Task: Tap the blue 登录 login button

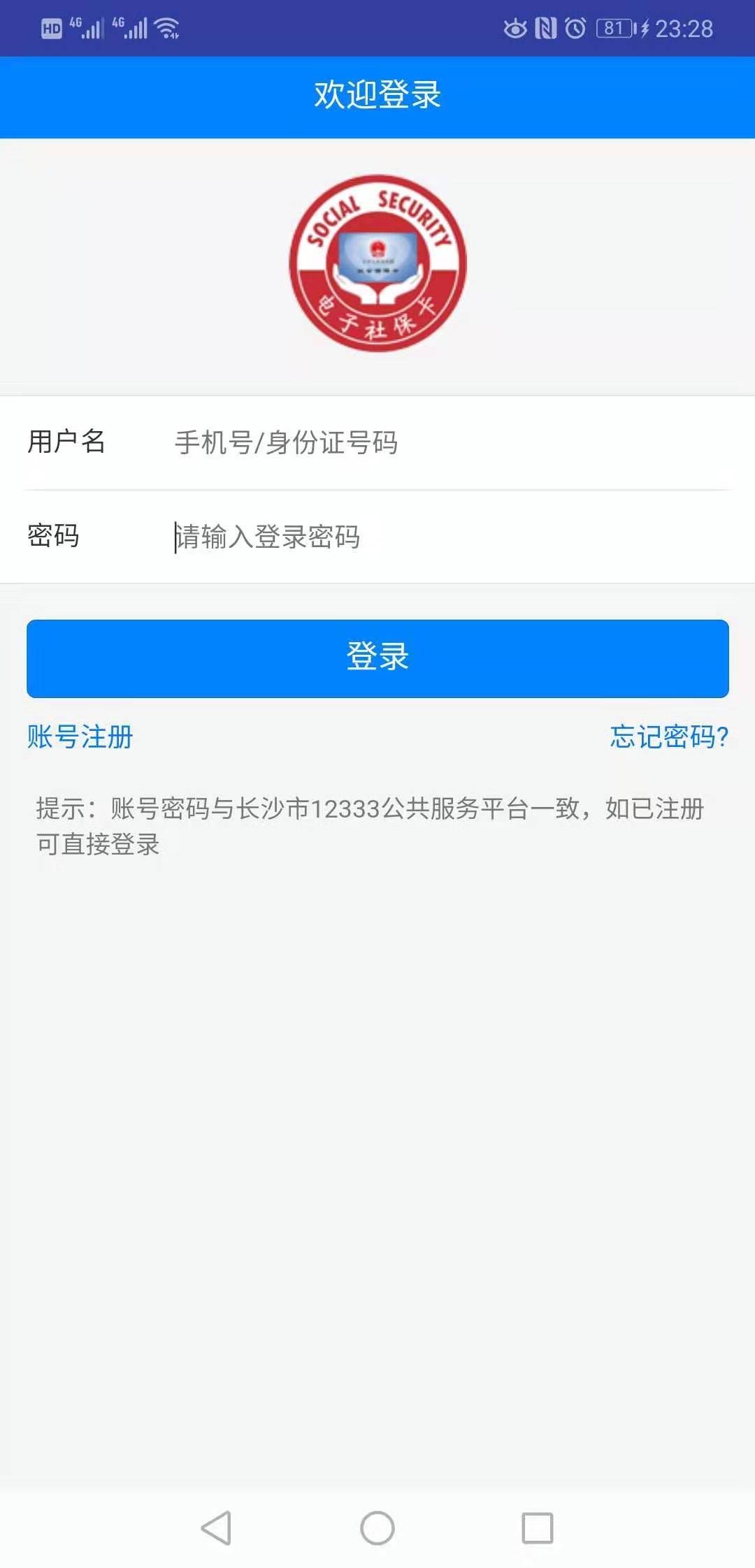Action: coord(377,658)
